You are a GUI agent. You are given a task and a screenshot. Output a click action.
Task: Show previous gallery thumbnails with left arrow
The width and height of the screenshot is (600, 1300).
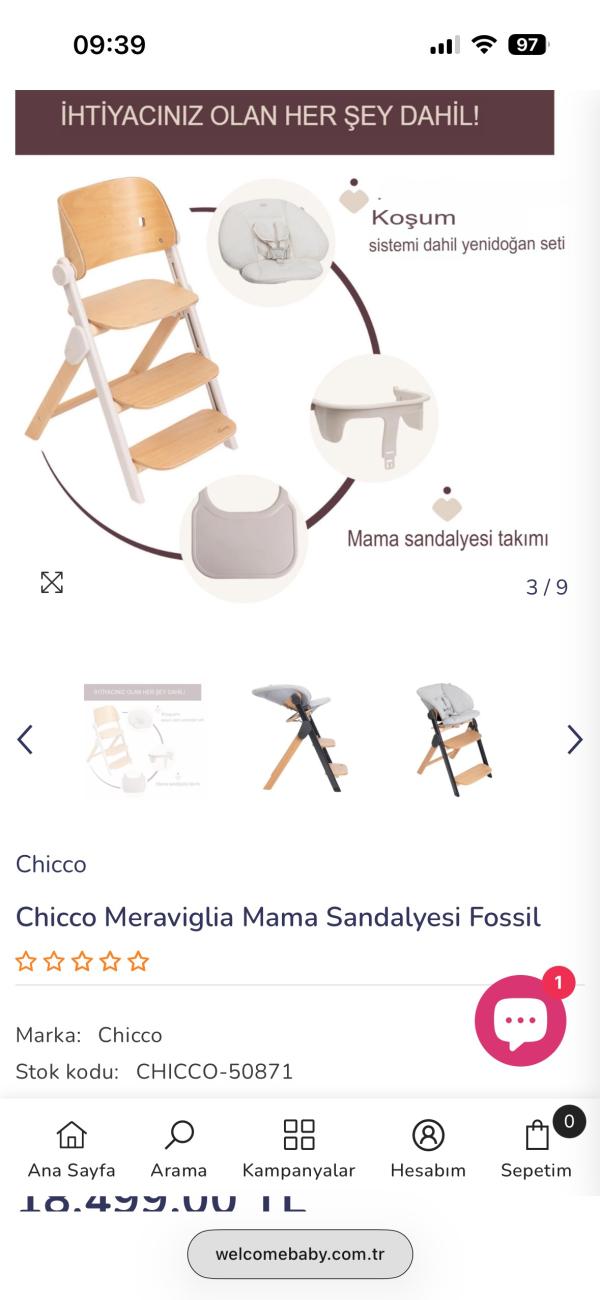[25, 740]
